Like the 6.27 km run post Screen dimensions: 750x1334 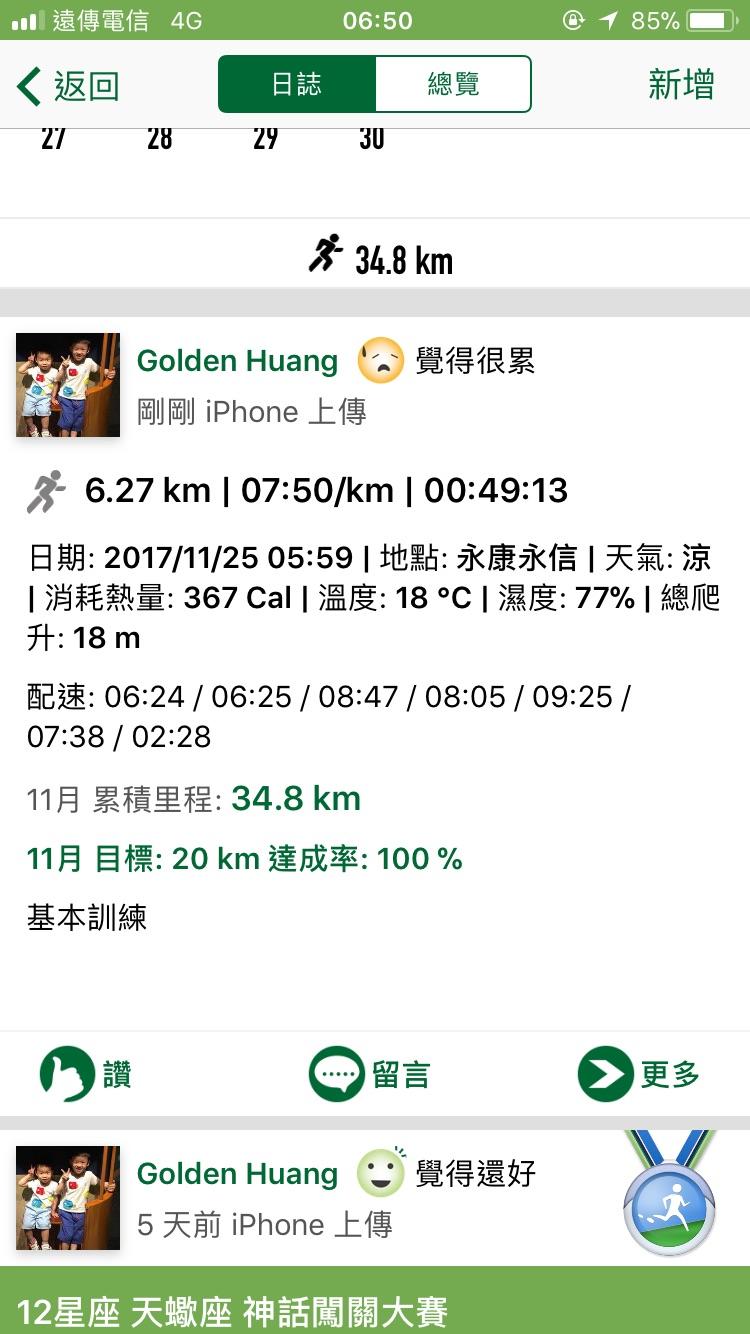coord(86,1075)
